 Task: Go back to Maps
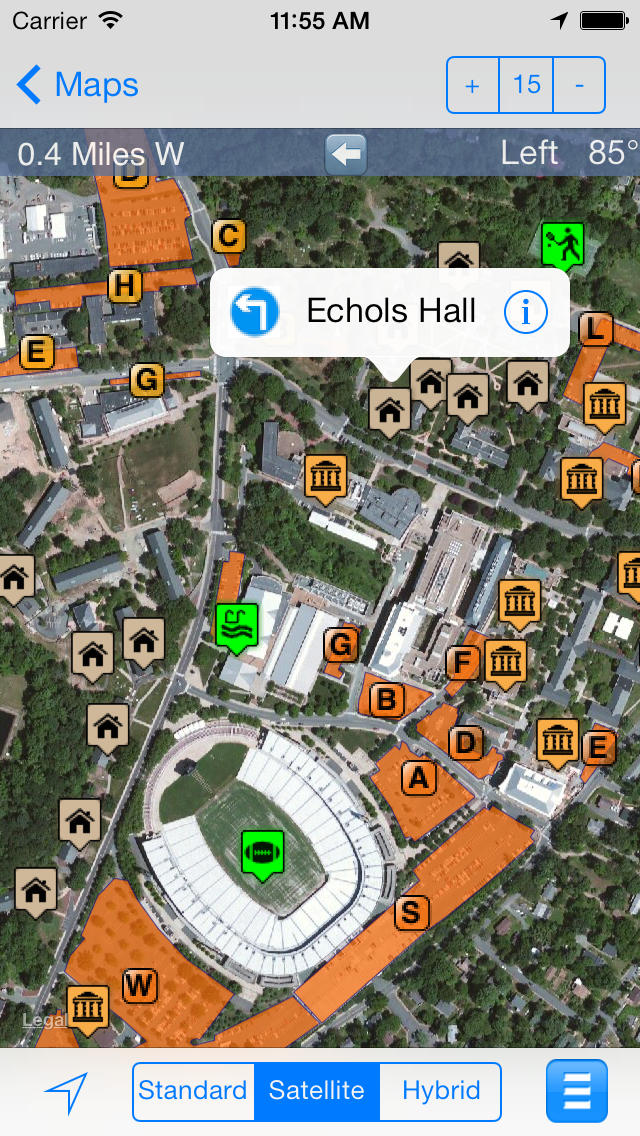(x=78, y=85)
